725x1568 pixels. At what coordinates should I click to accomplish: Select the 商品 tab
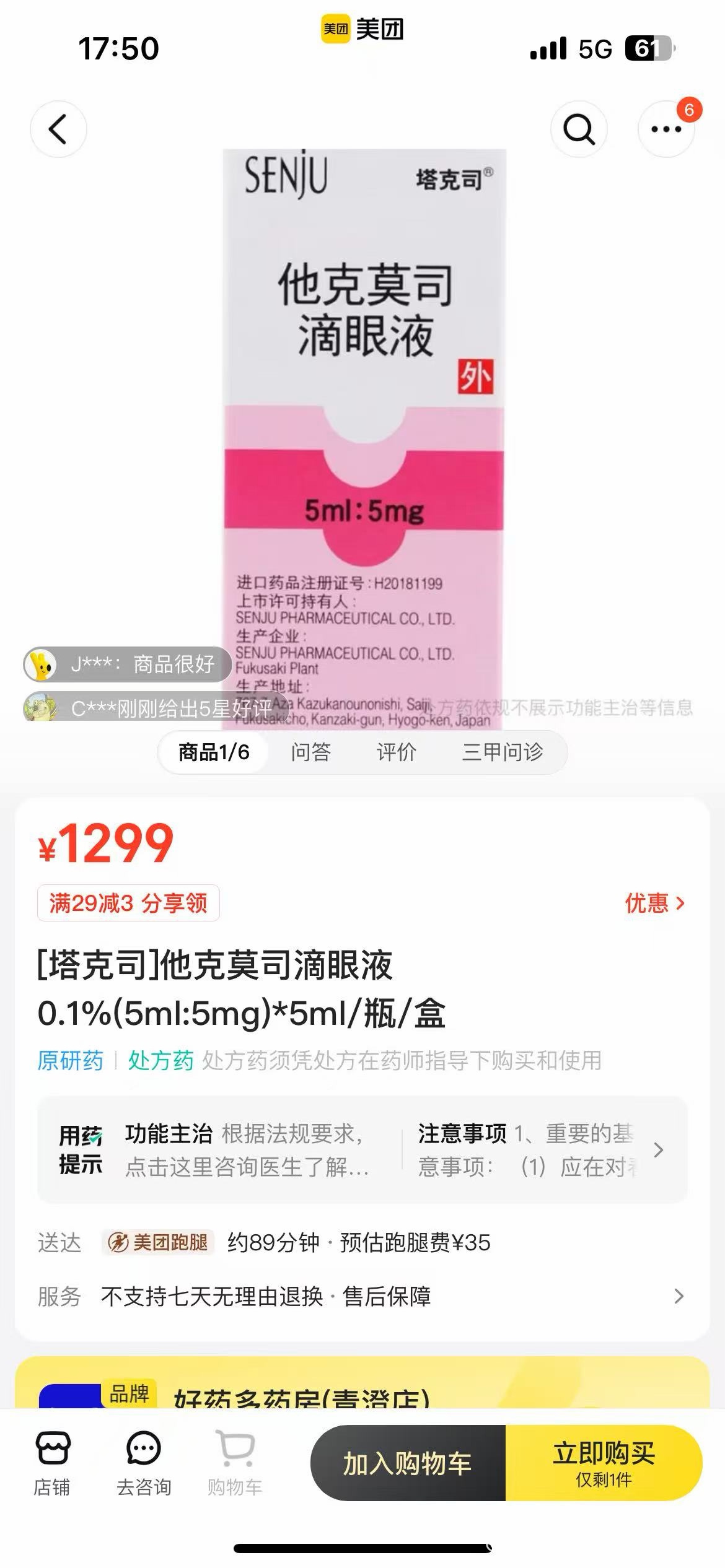(x=214, y=752)
